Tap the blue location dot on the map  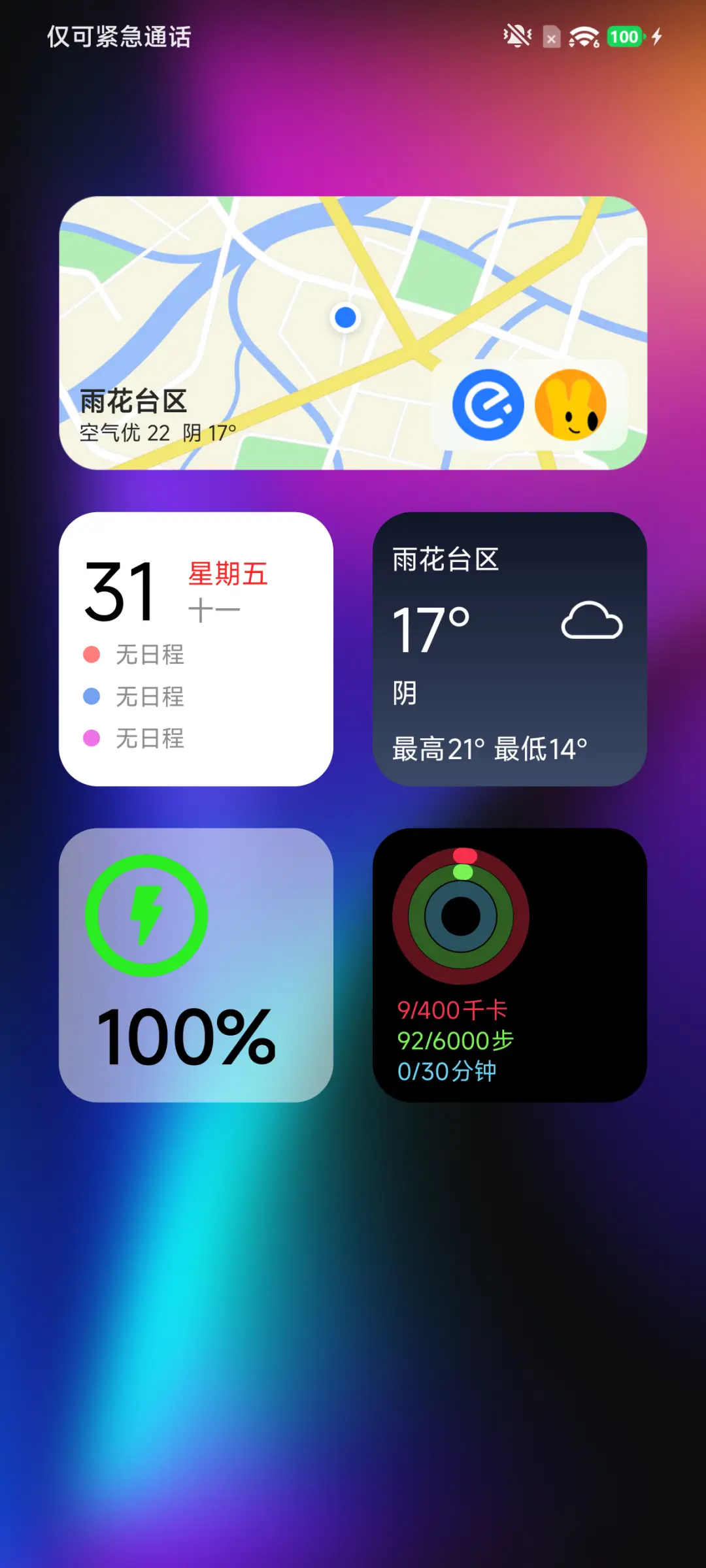[x=345, y=317]
